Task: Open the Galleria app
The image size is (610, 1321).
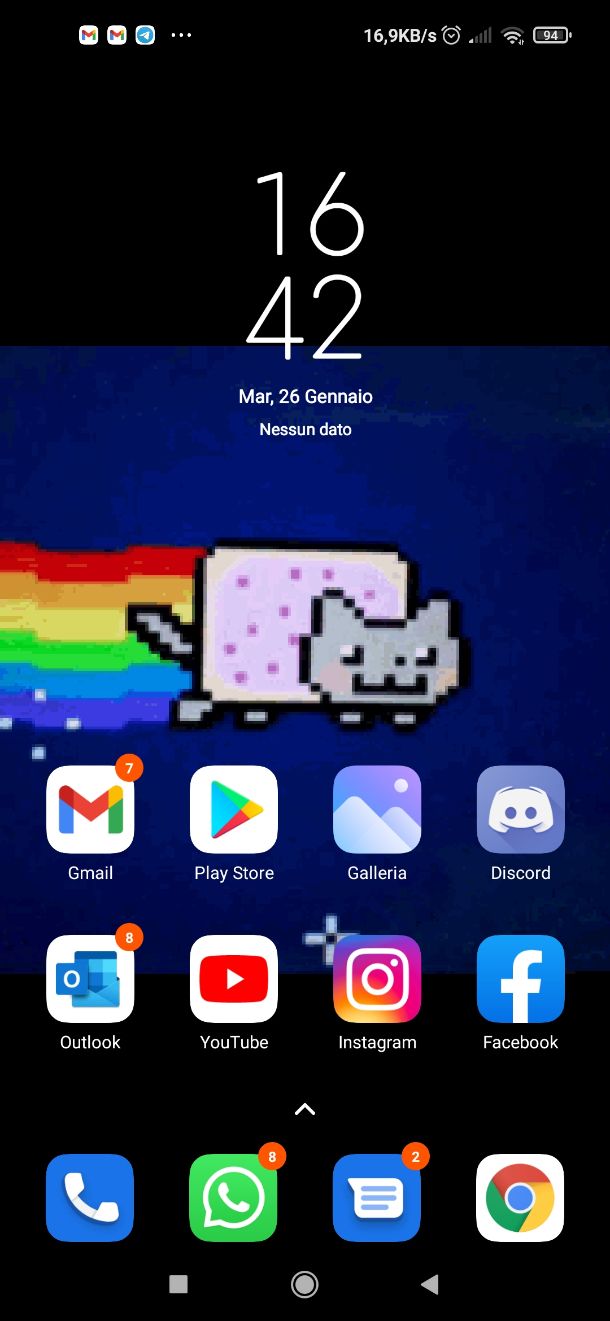Action: pos(377,810)
